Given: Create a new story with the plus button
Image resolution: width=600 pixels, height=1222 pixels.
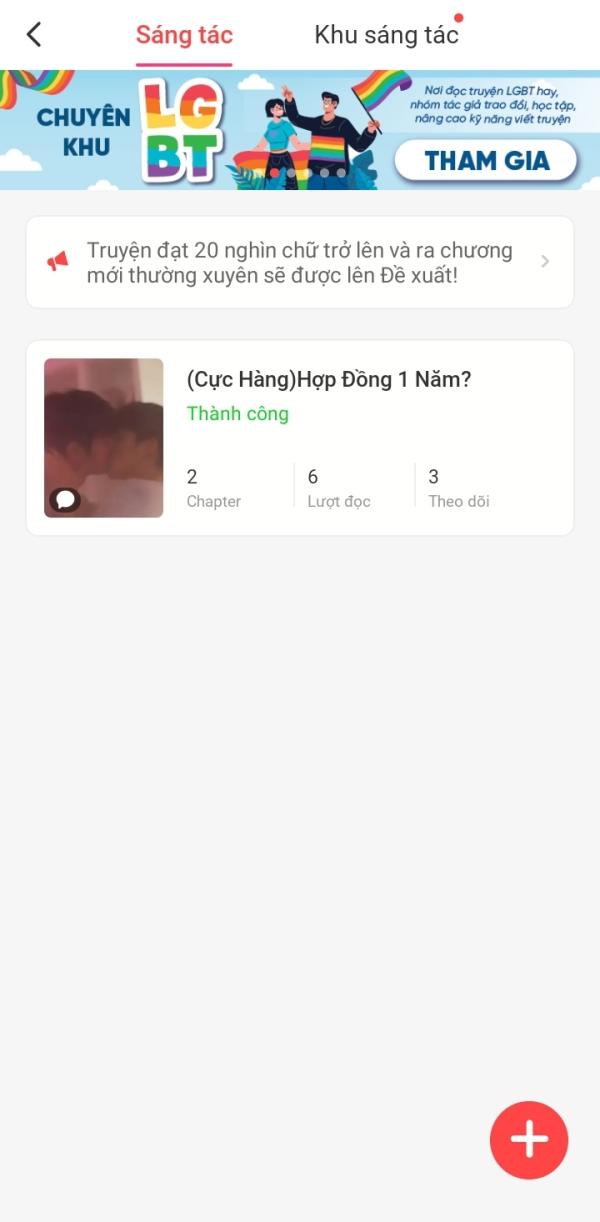Looking at the screenshot, I should (528, 1140).
